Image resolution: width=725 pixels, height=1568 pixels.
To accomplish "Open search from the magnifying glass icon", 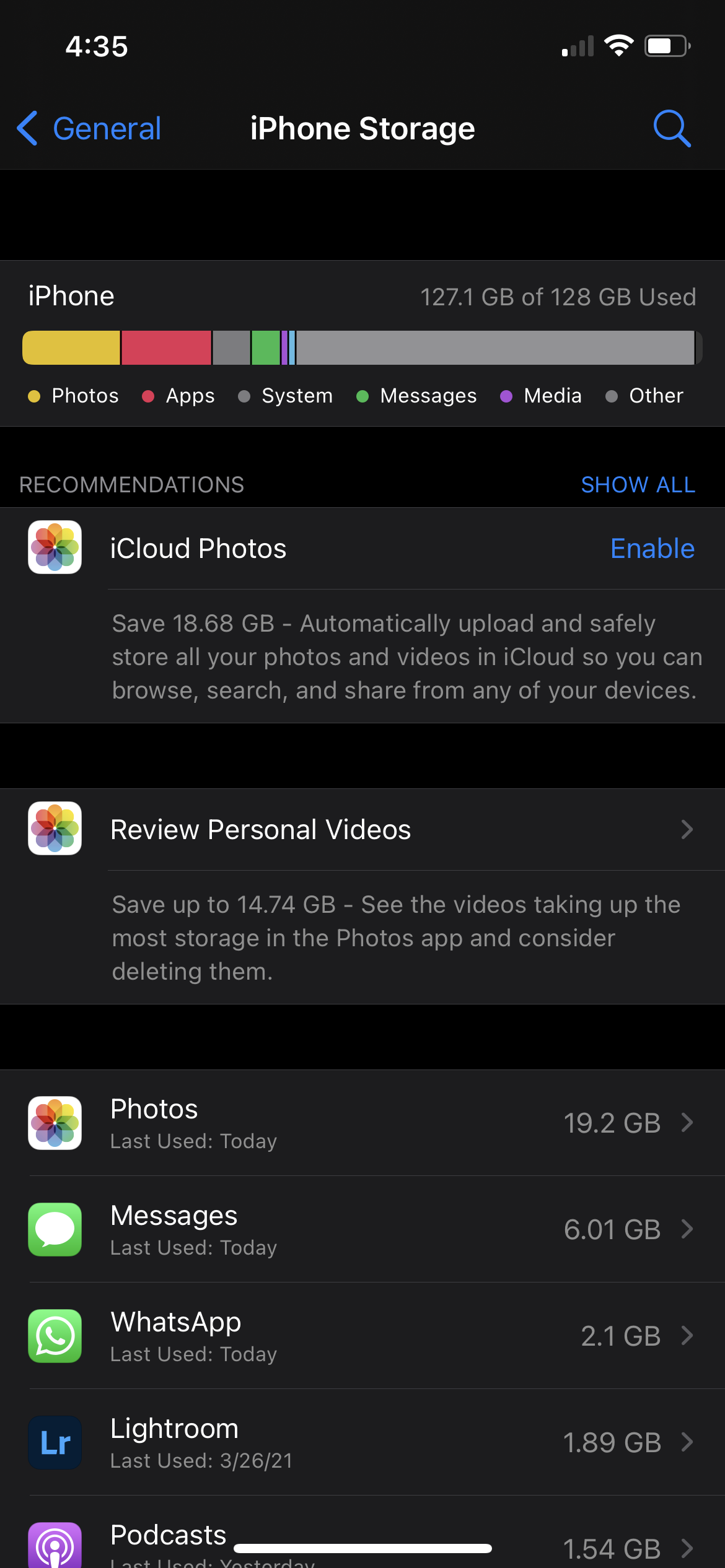I will 673,128.
